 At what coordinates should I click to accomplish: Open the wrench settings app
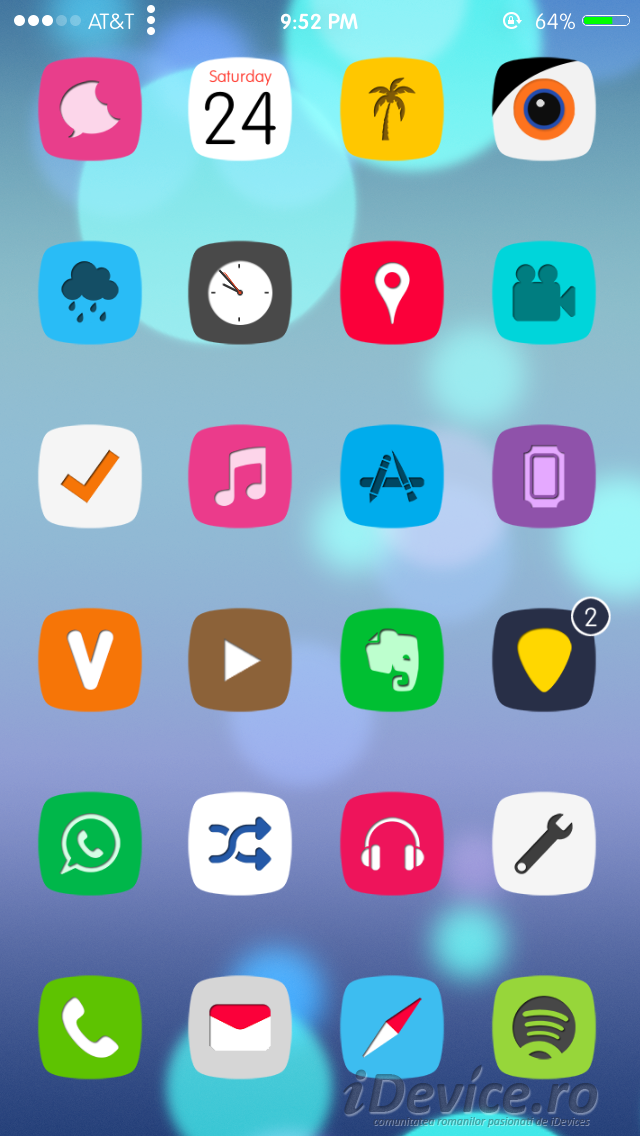coord(544,843)
